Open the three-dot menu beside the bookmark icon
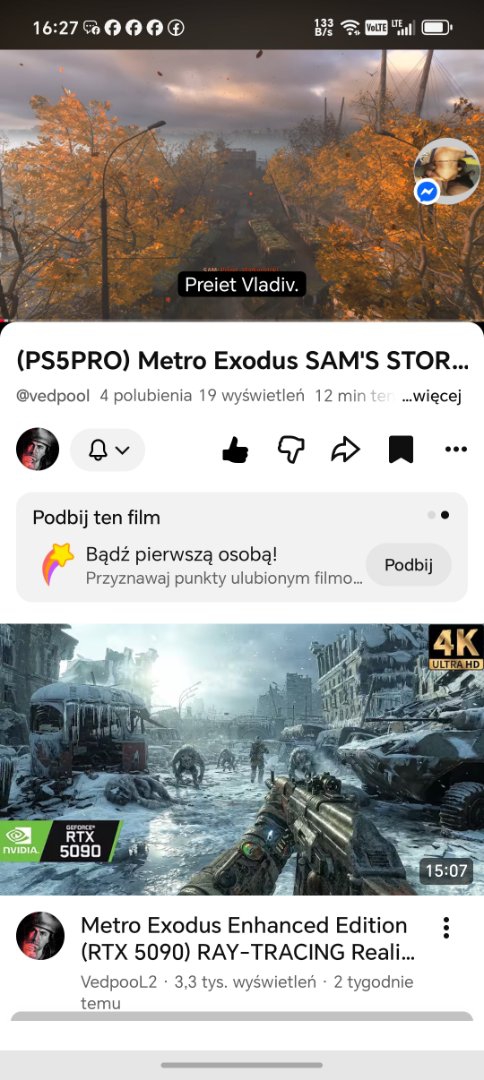 click(x=456, y=450)
